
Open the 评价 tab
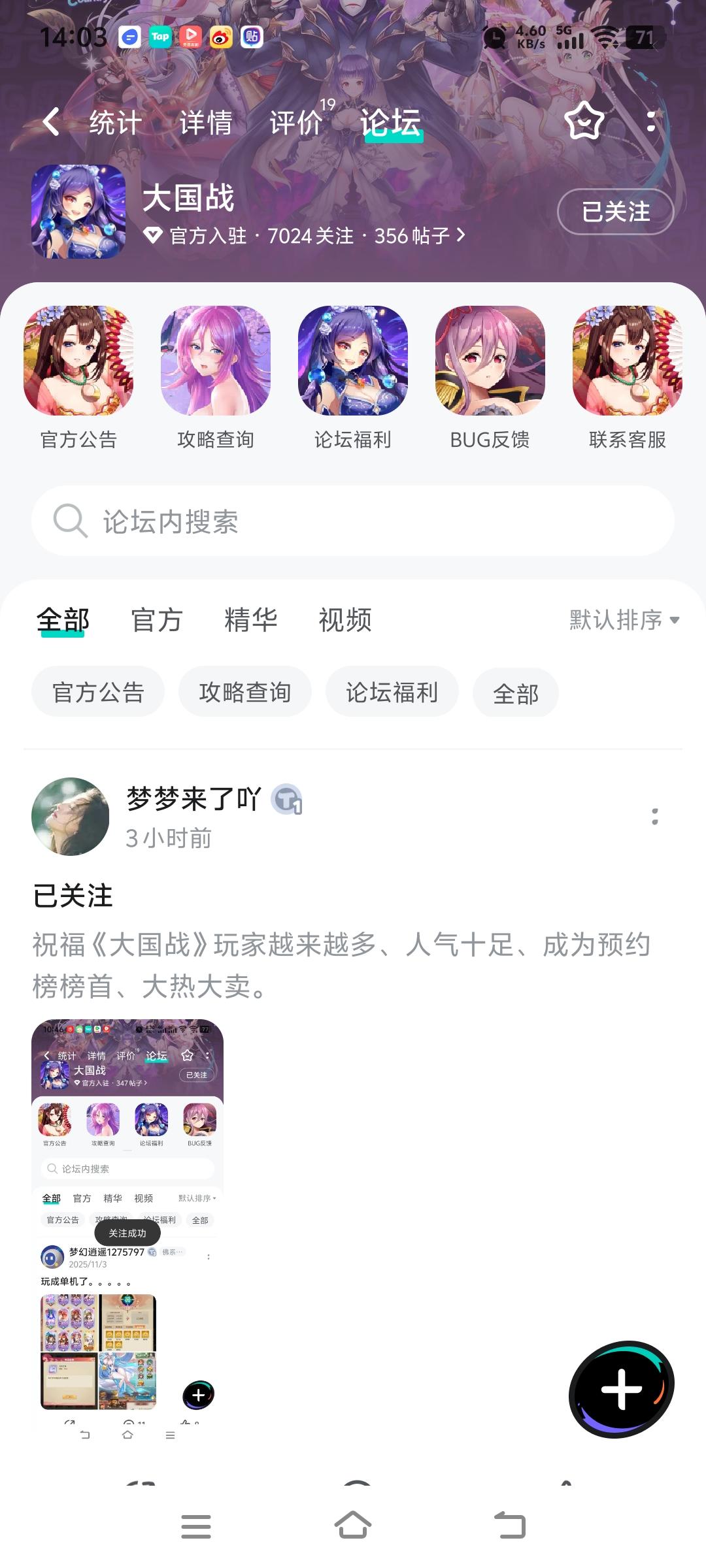tap(296, 122)
